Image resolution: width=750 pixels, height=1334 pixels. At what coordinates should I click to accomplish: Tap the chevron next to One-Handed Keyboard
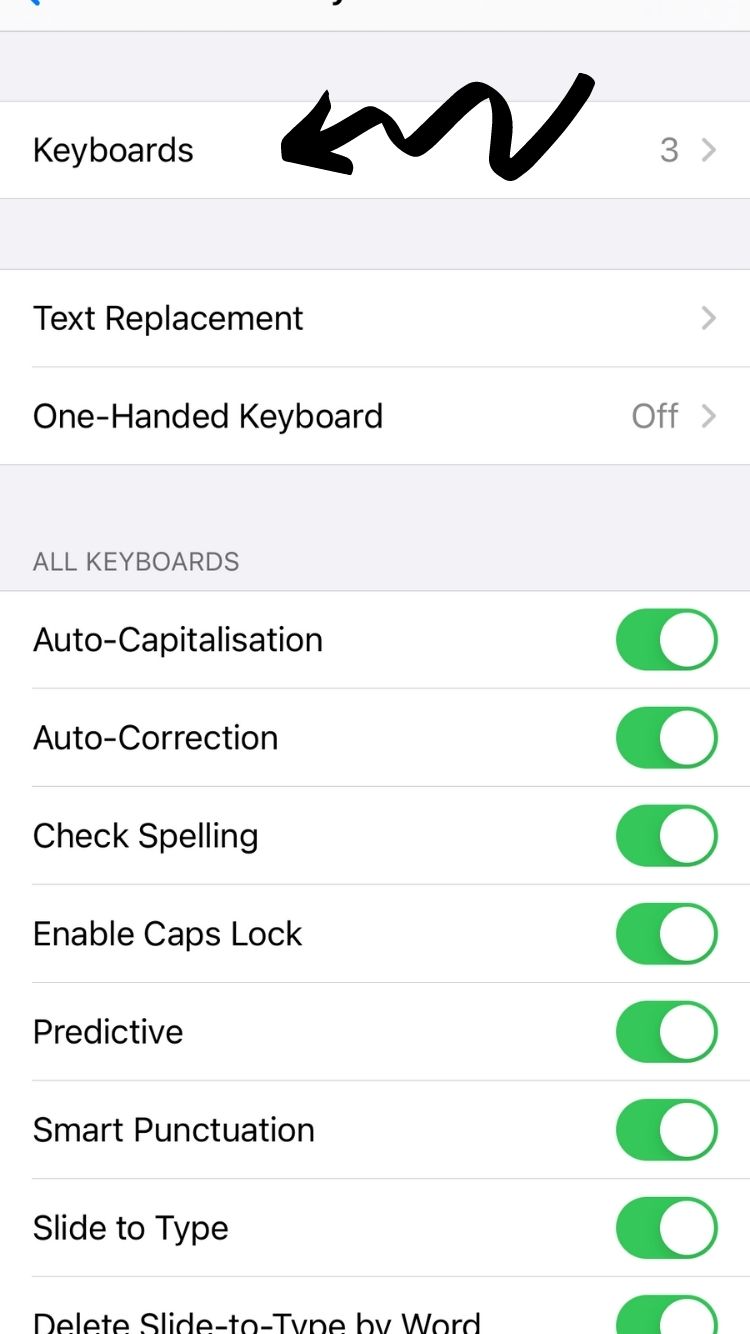[709, 416]
